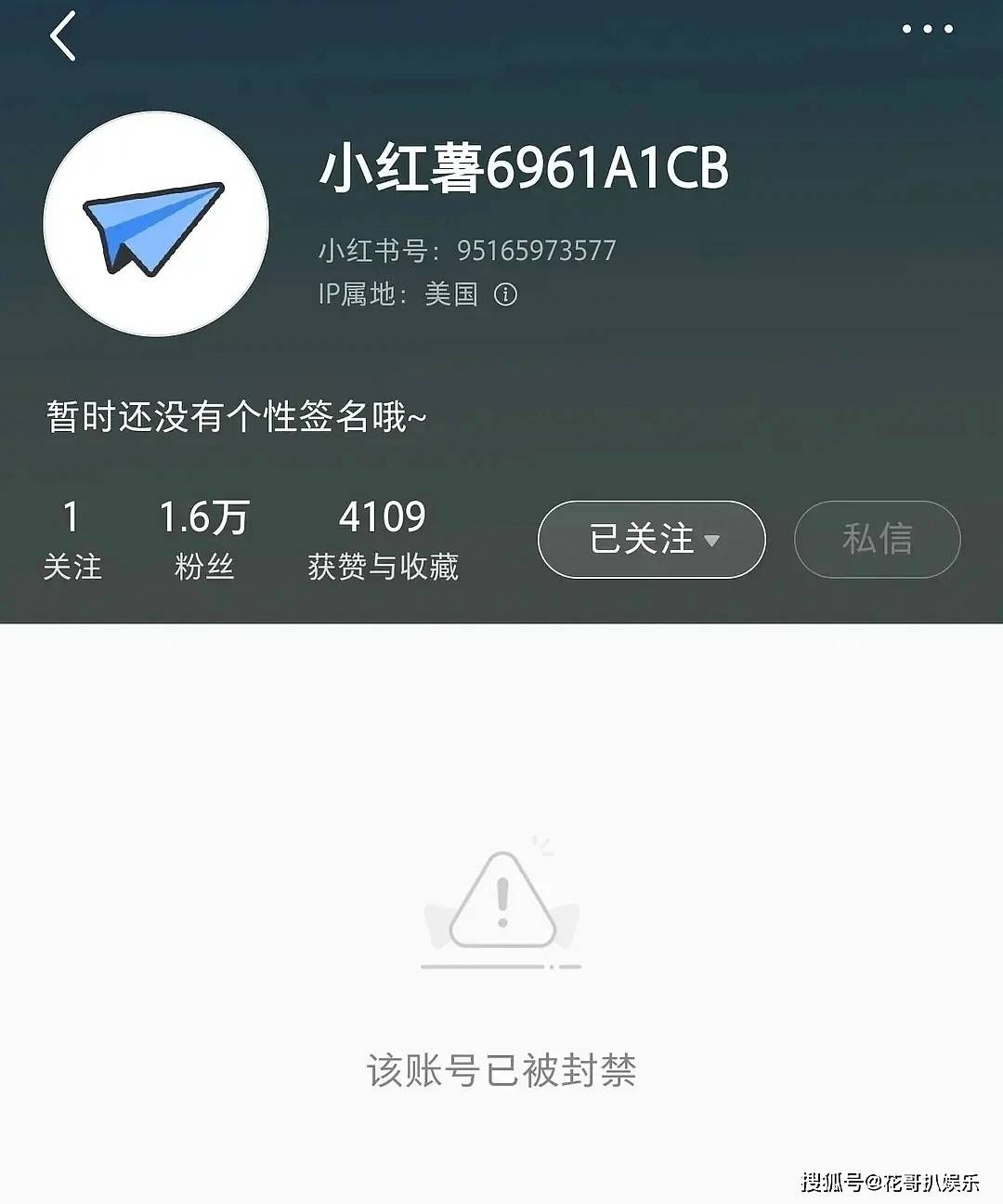Image resolution: width=1003 pixels, height=1204 pixels.
Task: Open the 关注 following list
Action: [74, 539]
